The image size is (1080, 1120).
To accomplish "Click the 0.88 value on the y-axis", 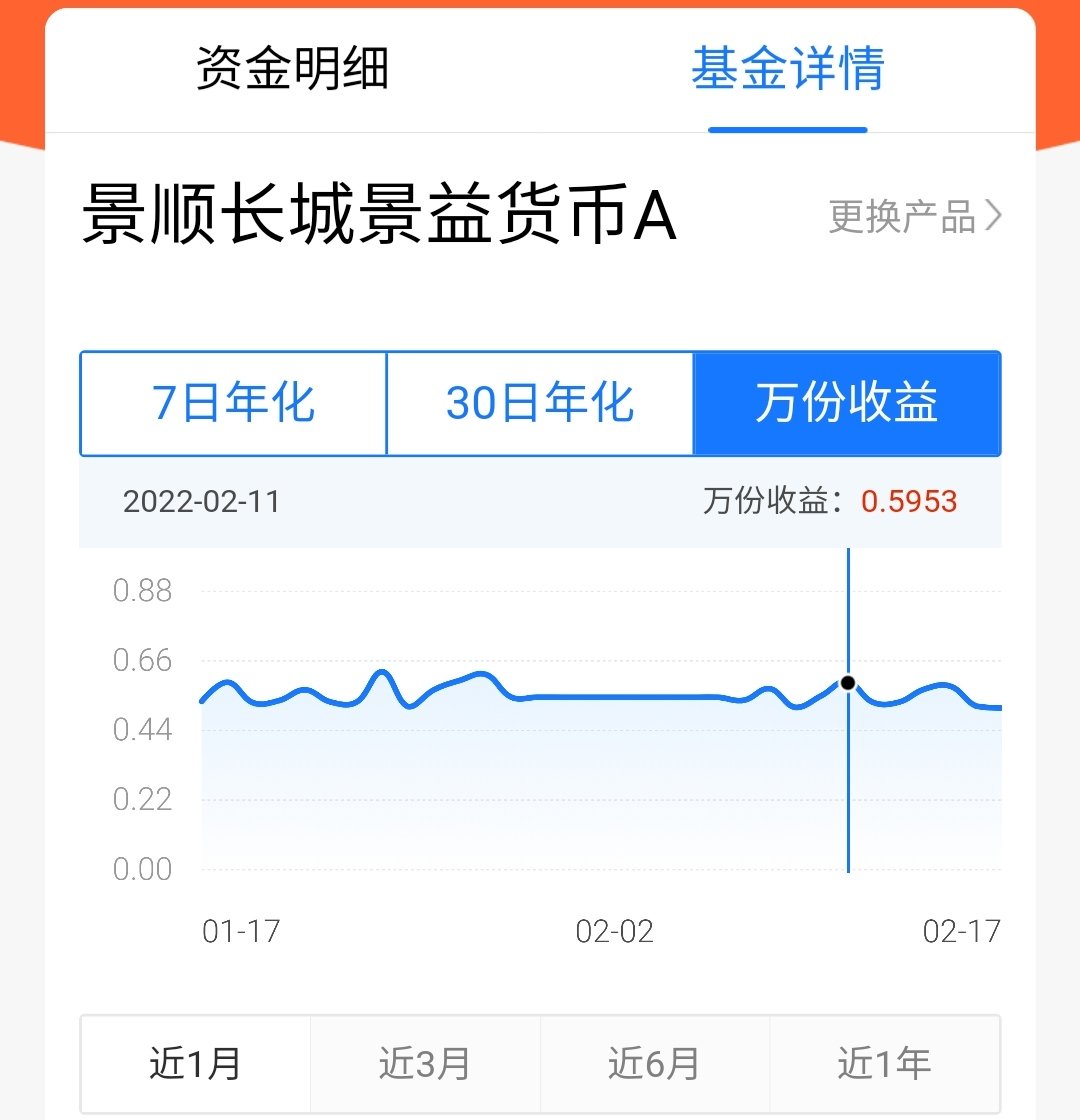I will (x=143, y=591).
